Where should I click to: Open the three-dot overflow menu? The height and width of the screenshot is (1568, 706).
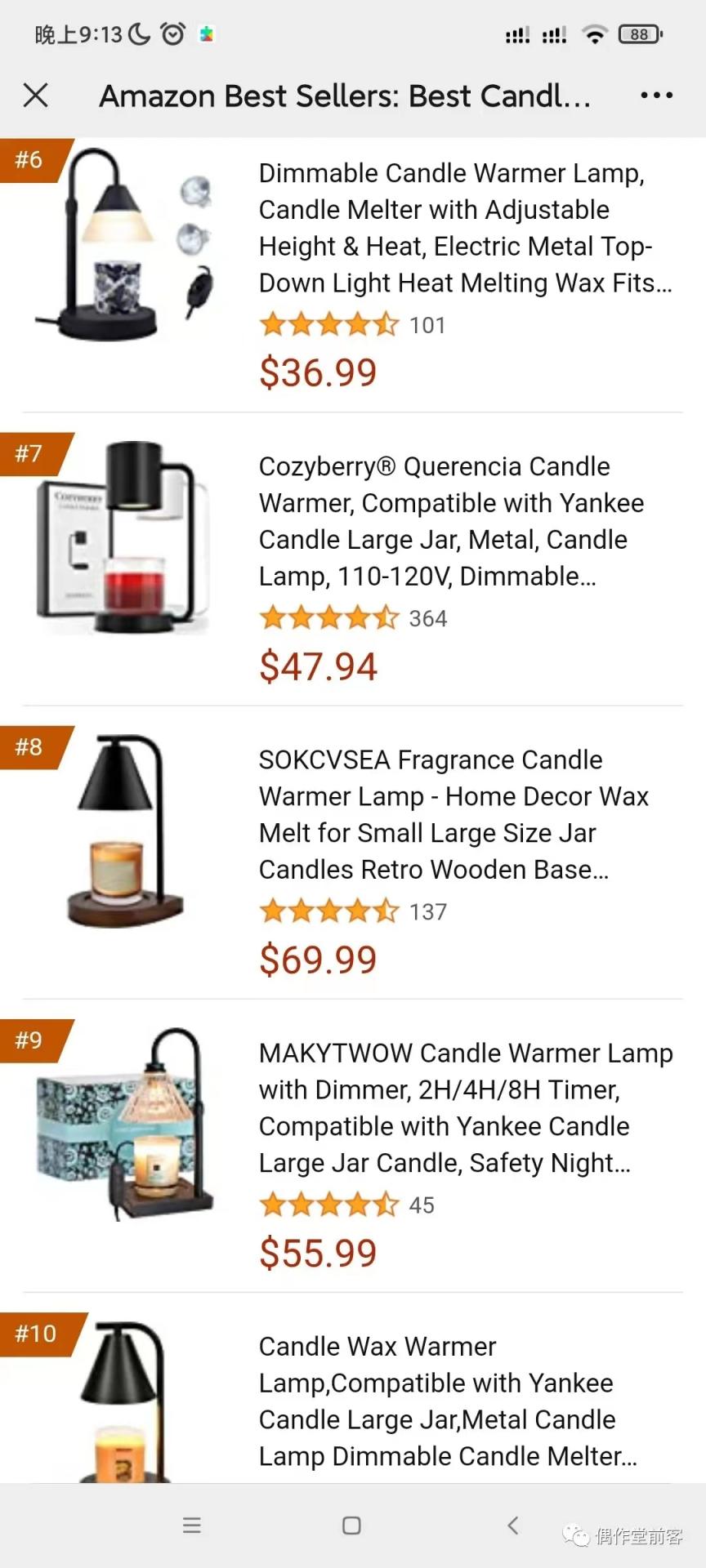click(656, 96)
